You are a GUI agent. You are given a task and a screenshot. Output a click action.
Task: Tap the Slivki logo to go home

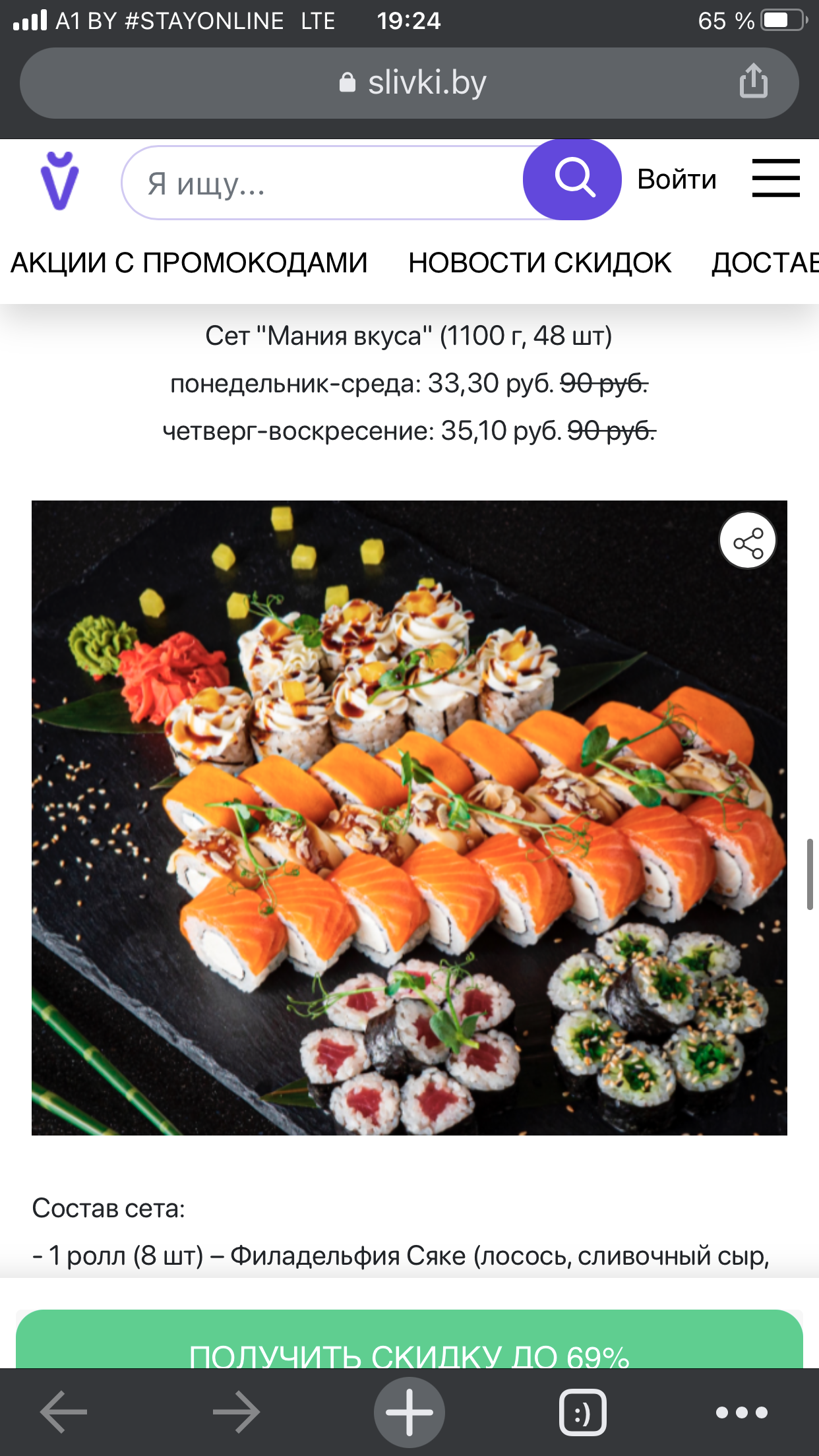[59, 181]
